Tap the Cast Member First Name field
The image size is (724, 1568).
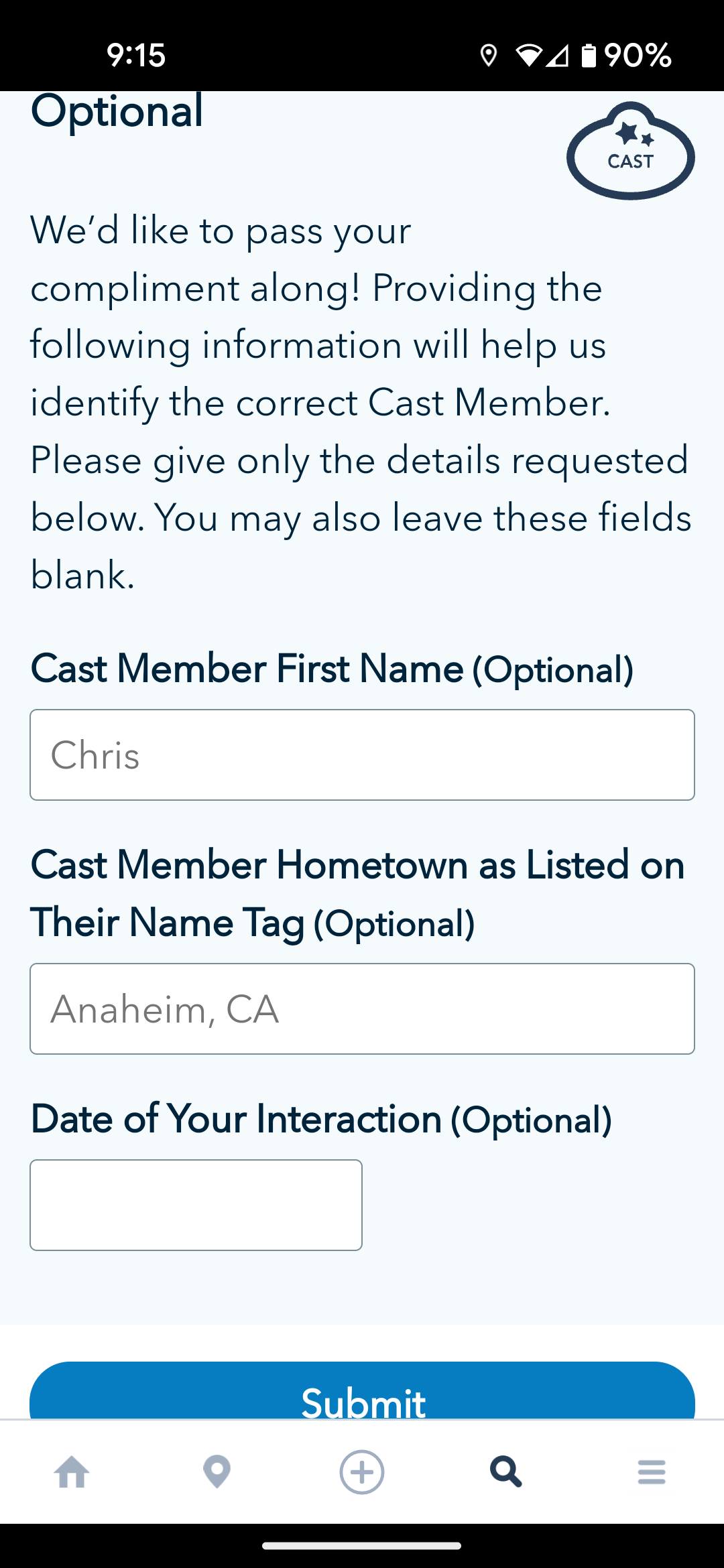(362, 755)
